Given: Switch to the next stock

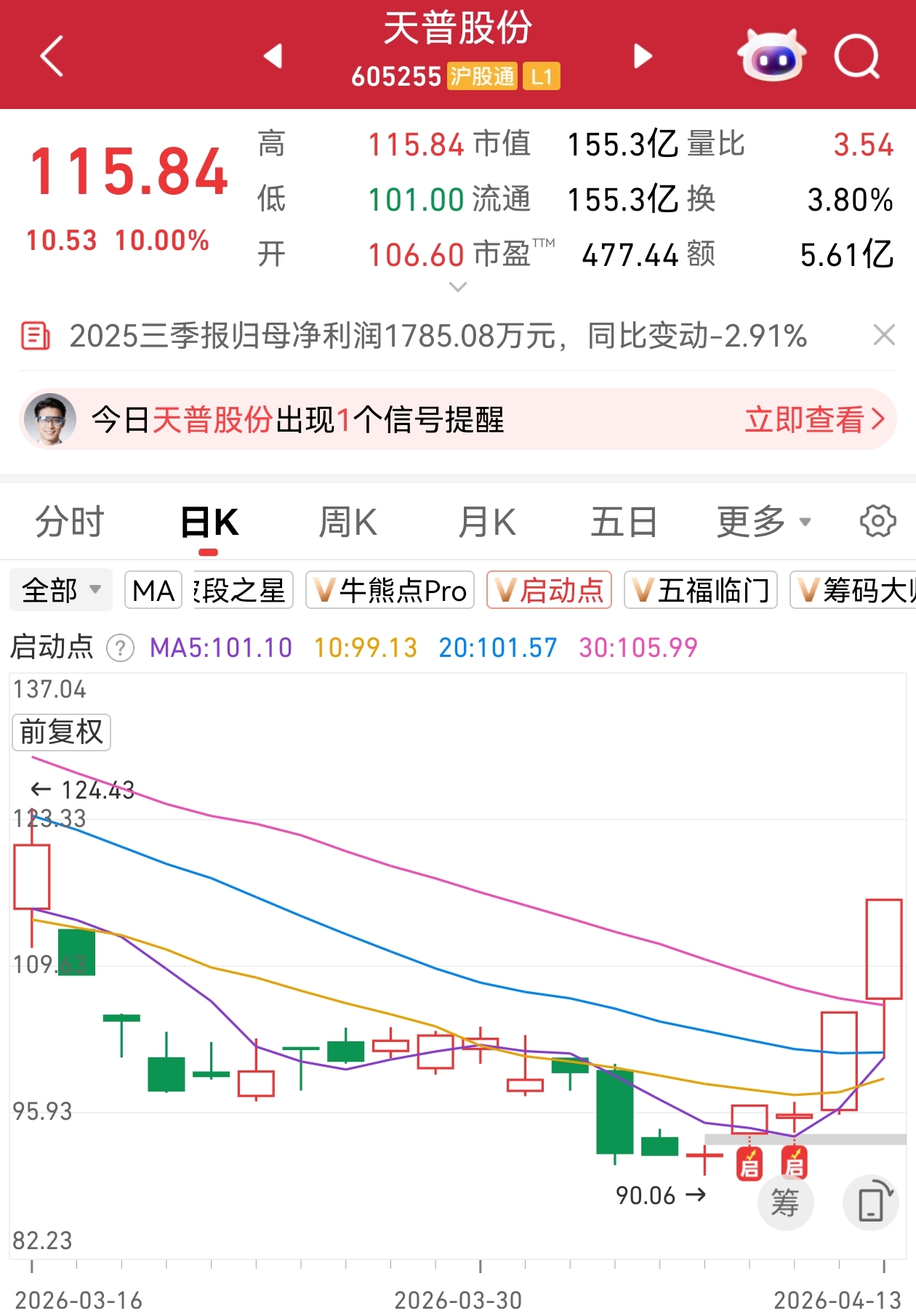Looking at the screenshot, I should tap(643, 56).
